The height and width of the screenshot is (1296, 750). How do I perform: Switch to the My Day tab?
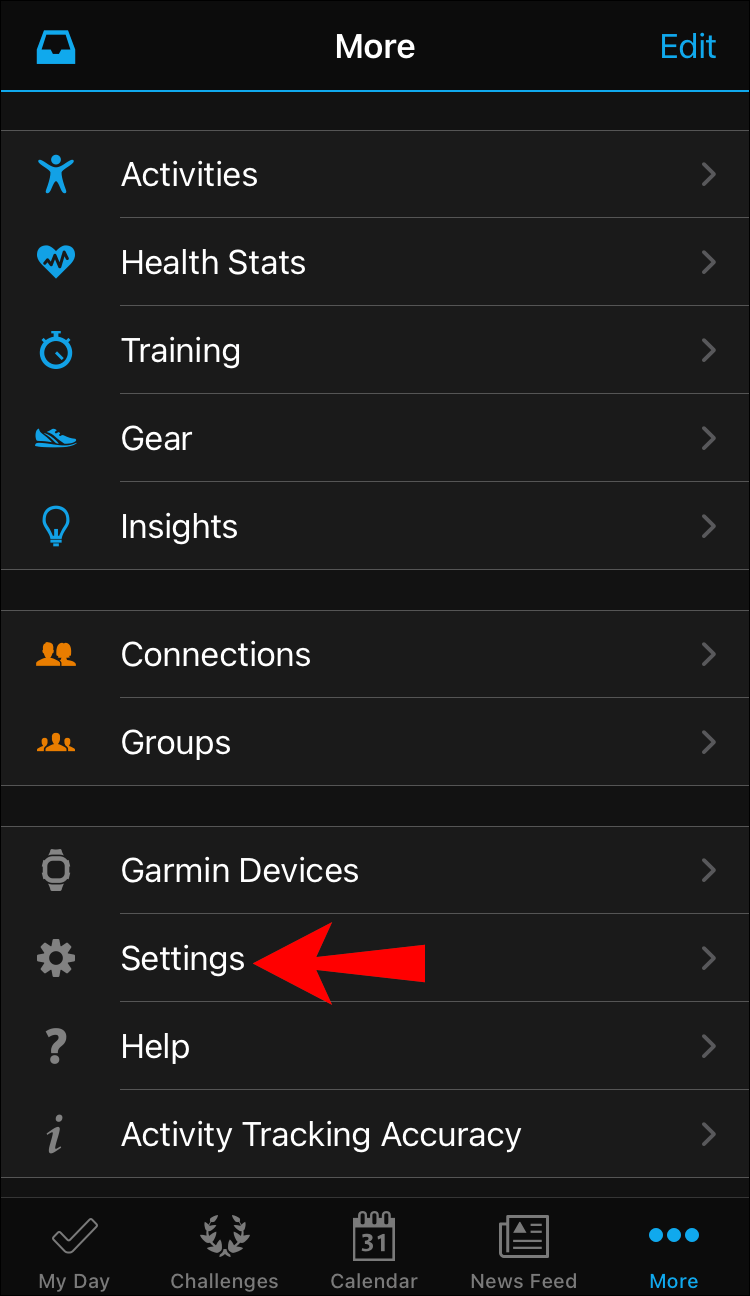coord(74,1250)
